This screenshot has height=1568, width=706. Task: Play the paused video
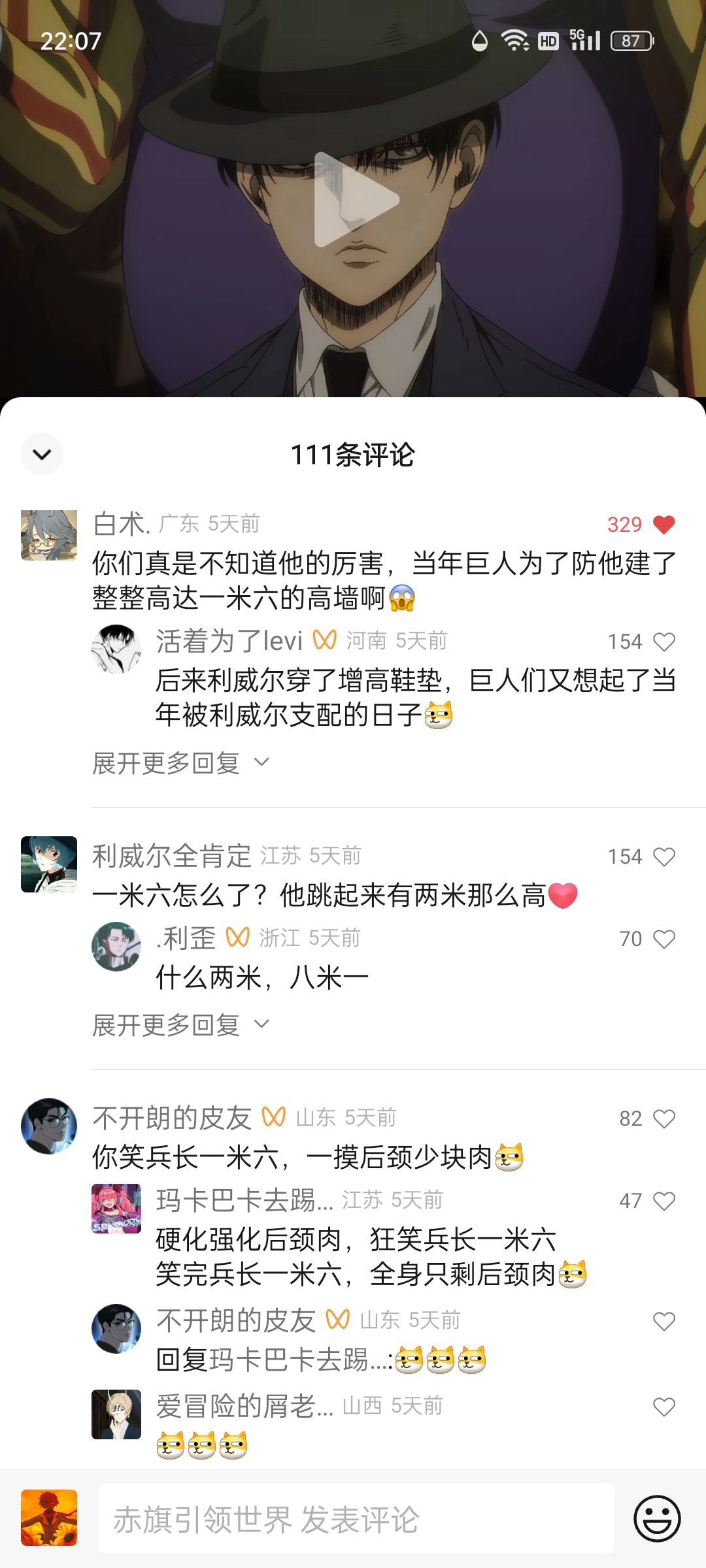point(356,199)
